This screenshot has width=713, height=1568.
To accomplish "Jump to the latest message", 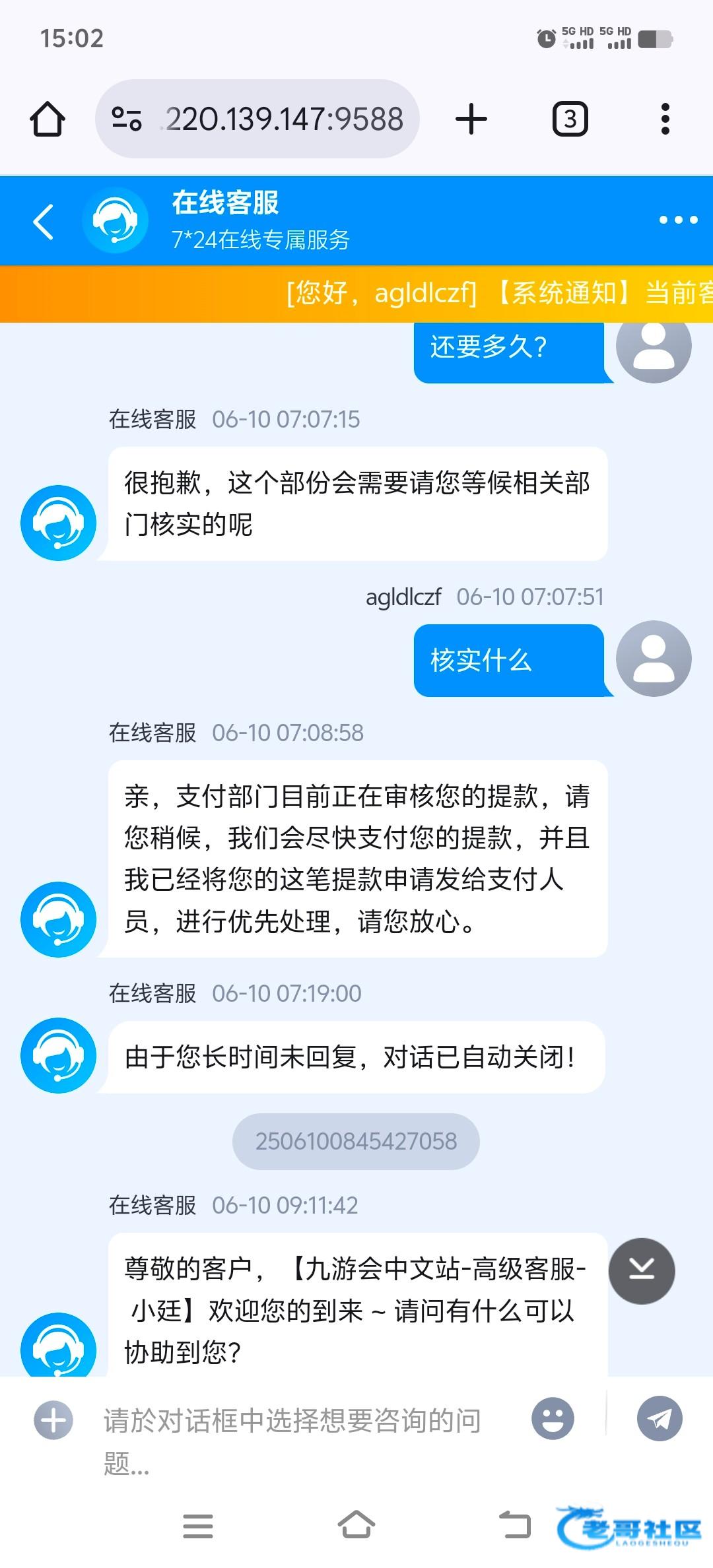I will [642, 1270].
